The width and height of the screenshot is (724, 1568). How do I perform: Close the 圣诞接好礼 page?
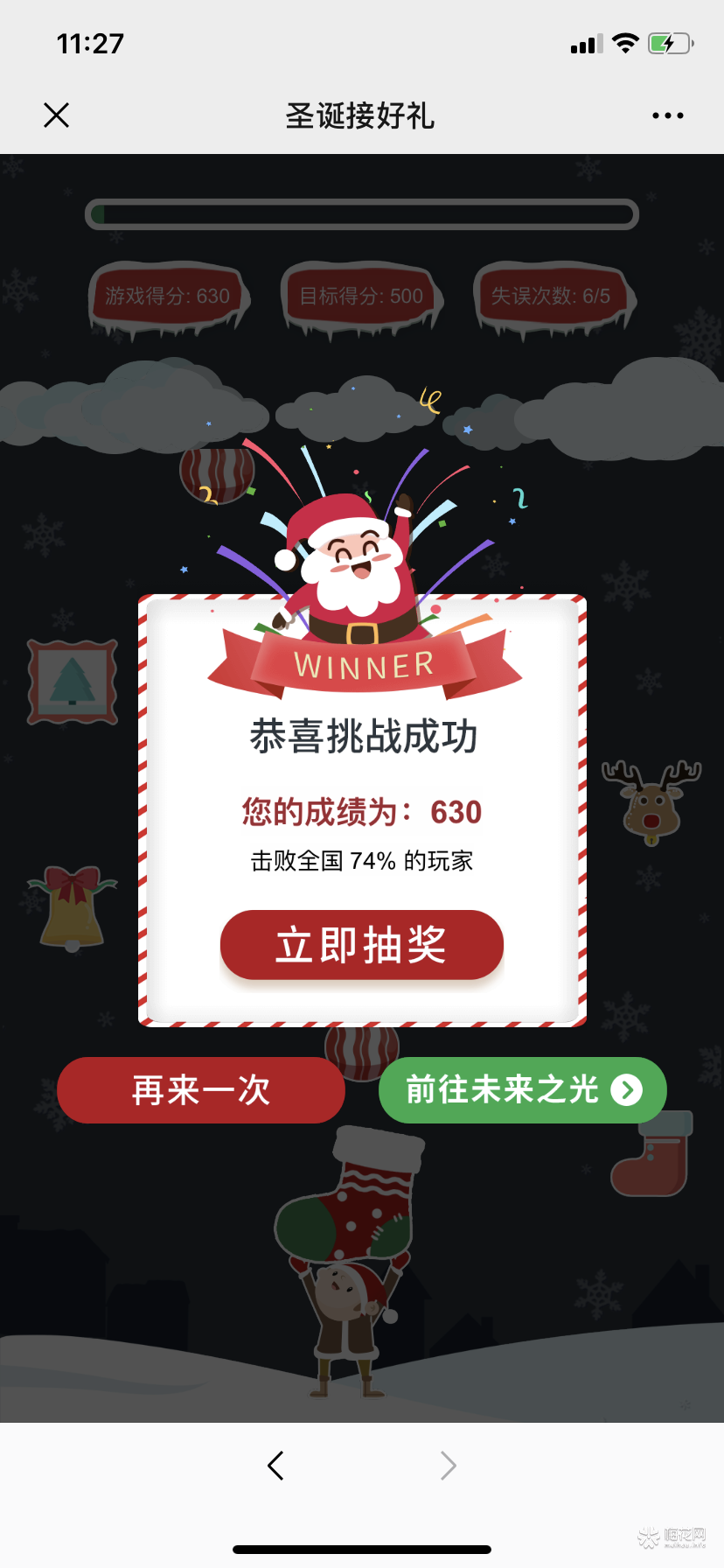click(x=57, y=115)
